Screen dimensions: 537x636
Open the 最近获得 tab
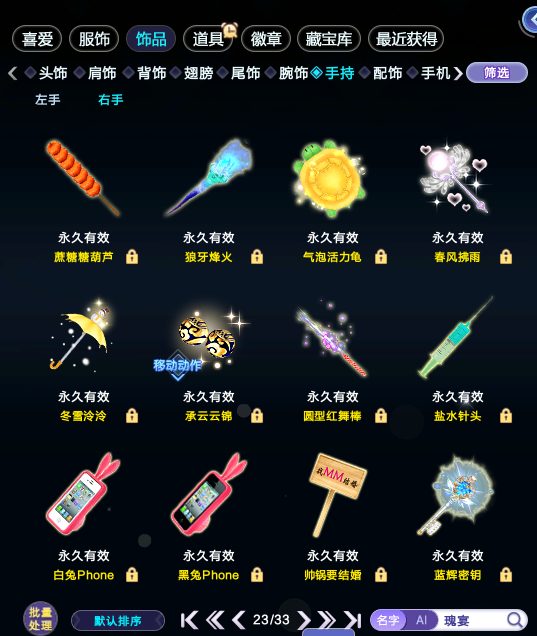(406, 39)
